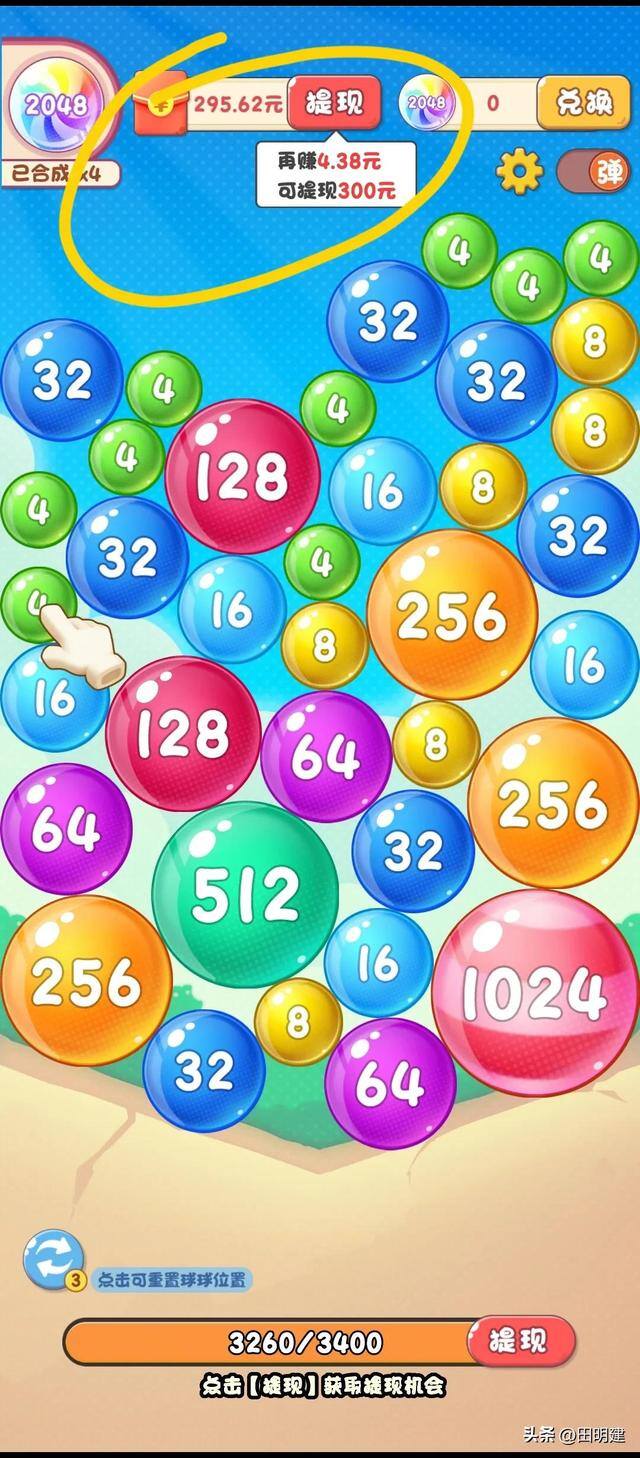Tap 提现 next to the 3260/3400 progress bar

point(520,1341)
